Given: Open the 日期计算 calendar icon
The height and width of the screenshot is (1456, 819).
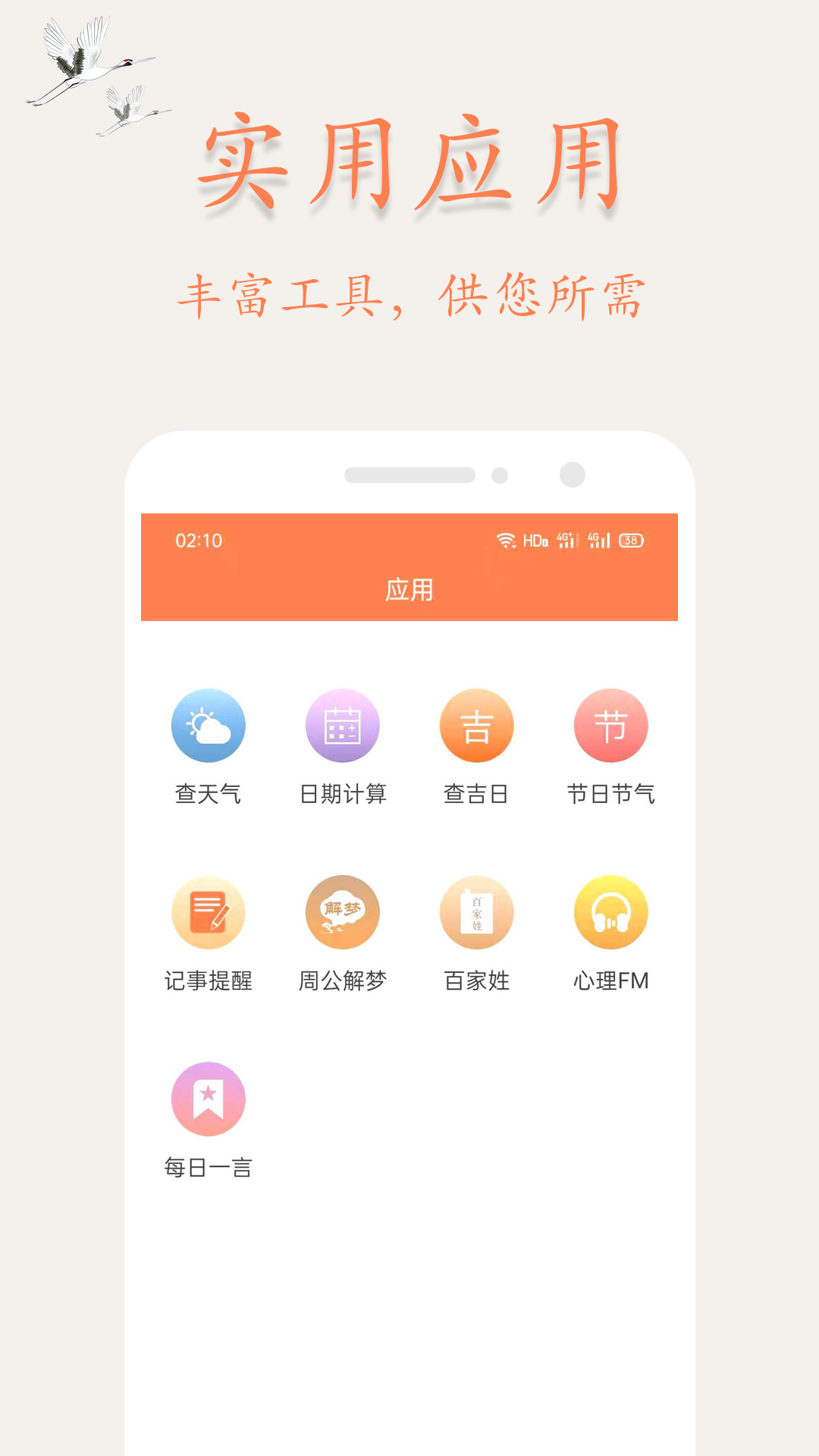Looking at the screenshot, I should [x=342, y=725].
